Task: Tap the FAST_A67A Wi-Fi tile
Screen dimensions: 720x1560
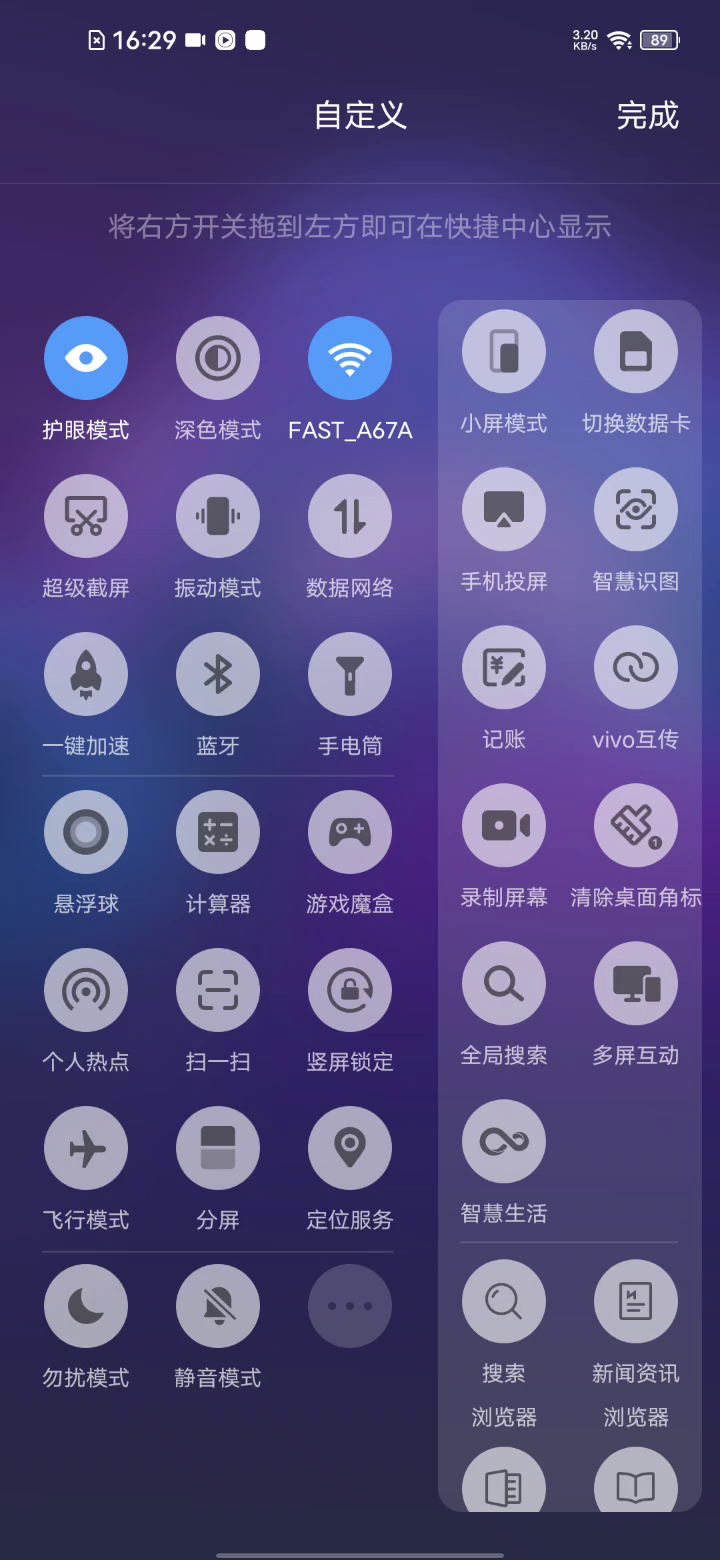Action: coord(350,358)
